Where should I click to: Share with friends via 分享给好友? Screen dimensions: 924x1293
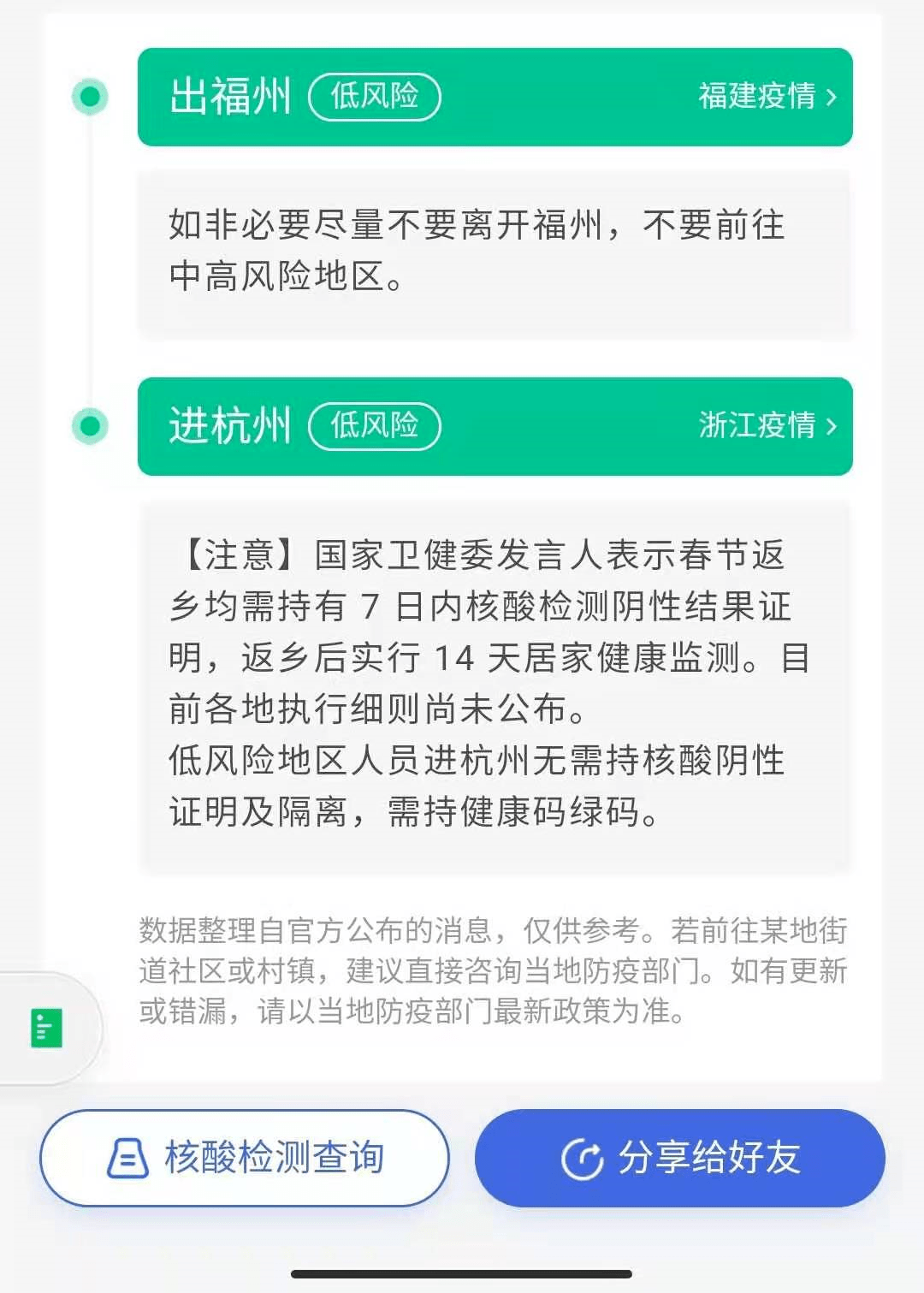pos(680,1158)
